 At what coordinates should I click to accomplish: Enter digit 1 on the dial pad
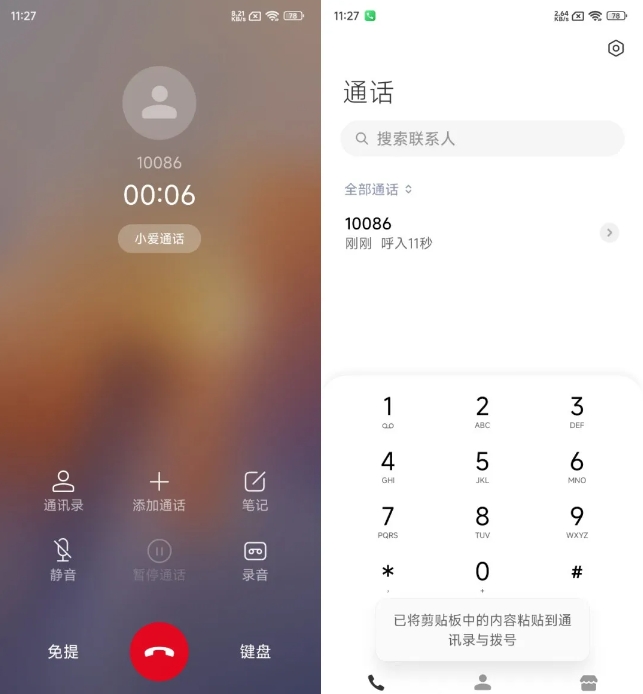[388, 411]
